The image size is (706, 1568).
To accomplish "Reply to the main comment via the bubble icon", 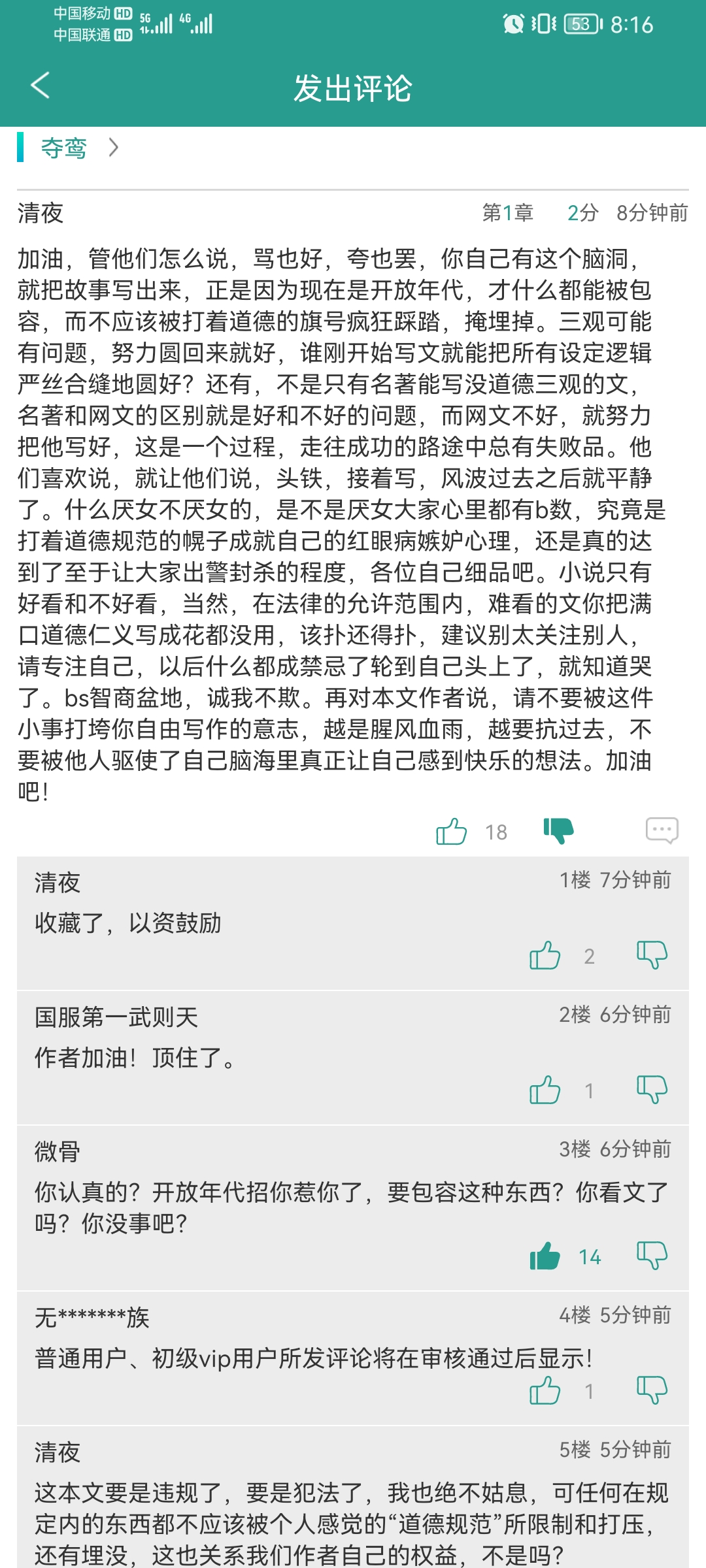I will point(662,830).
